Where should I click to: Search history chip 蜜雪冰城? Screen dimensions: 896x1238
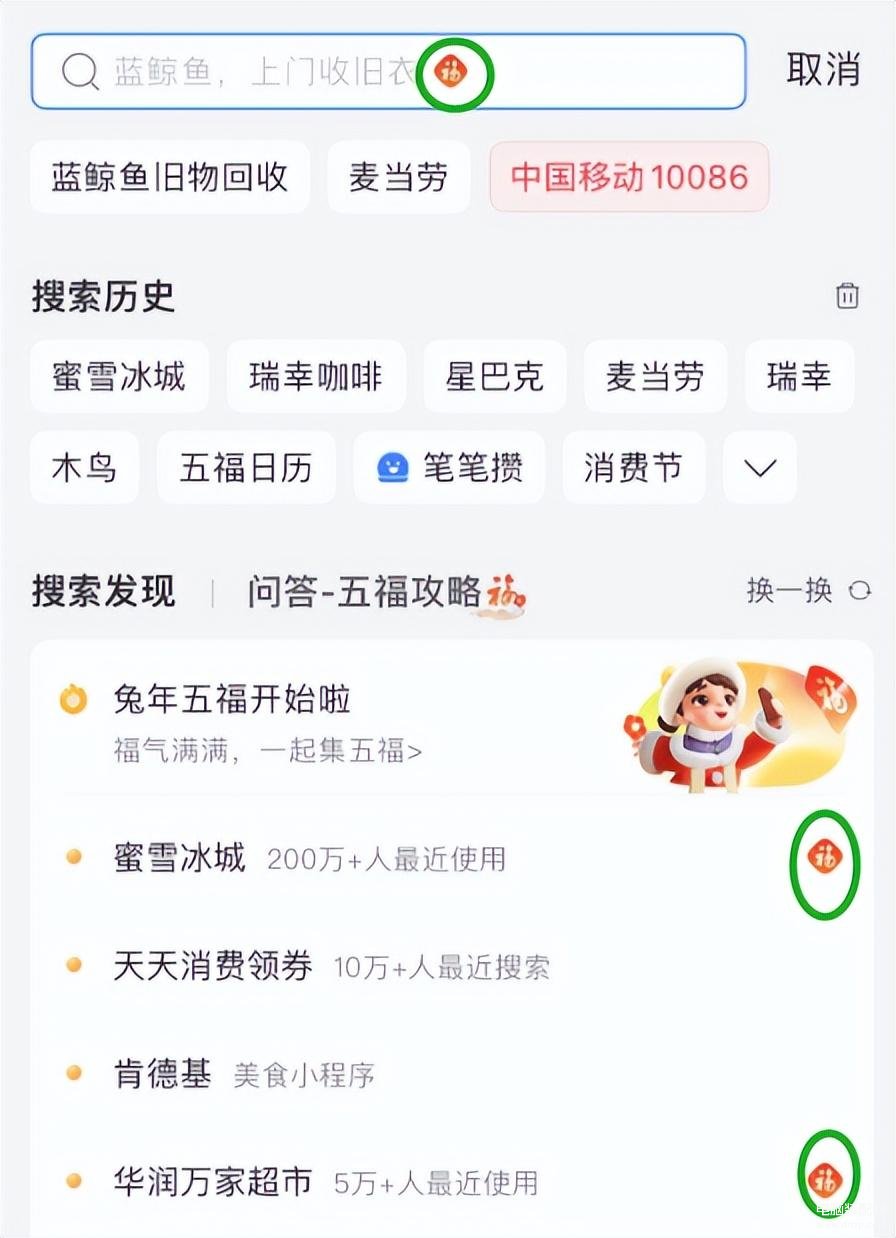pyautogui.click(x=119, y=377)
